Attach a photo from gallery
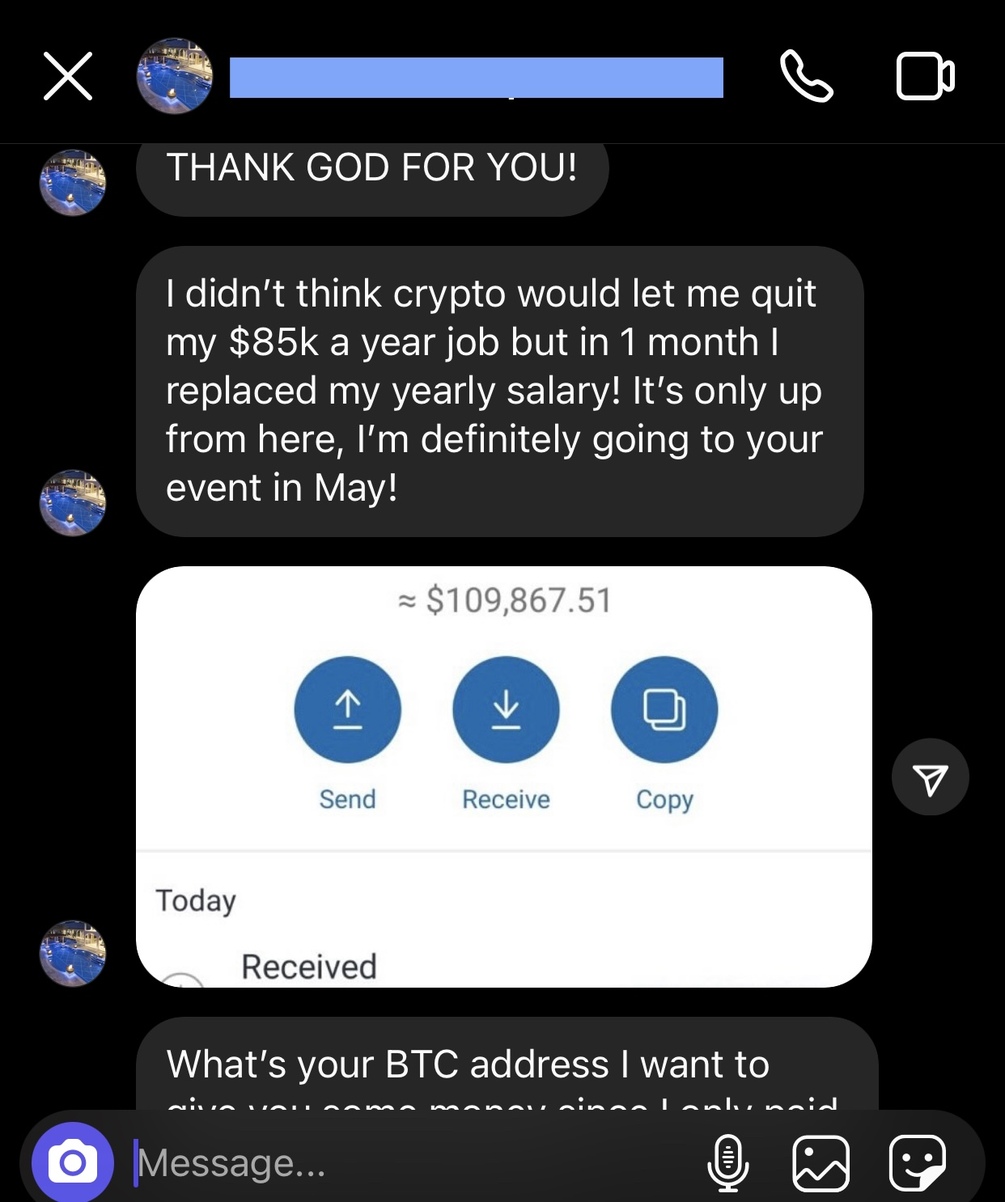The image size is (1005, 1202). tap(821, 1163)
